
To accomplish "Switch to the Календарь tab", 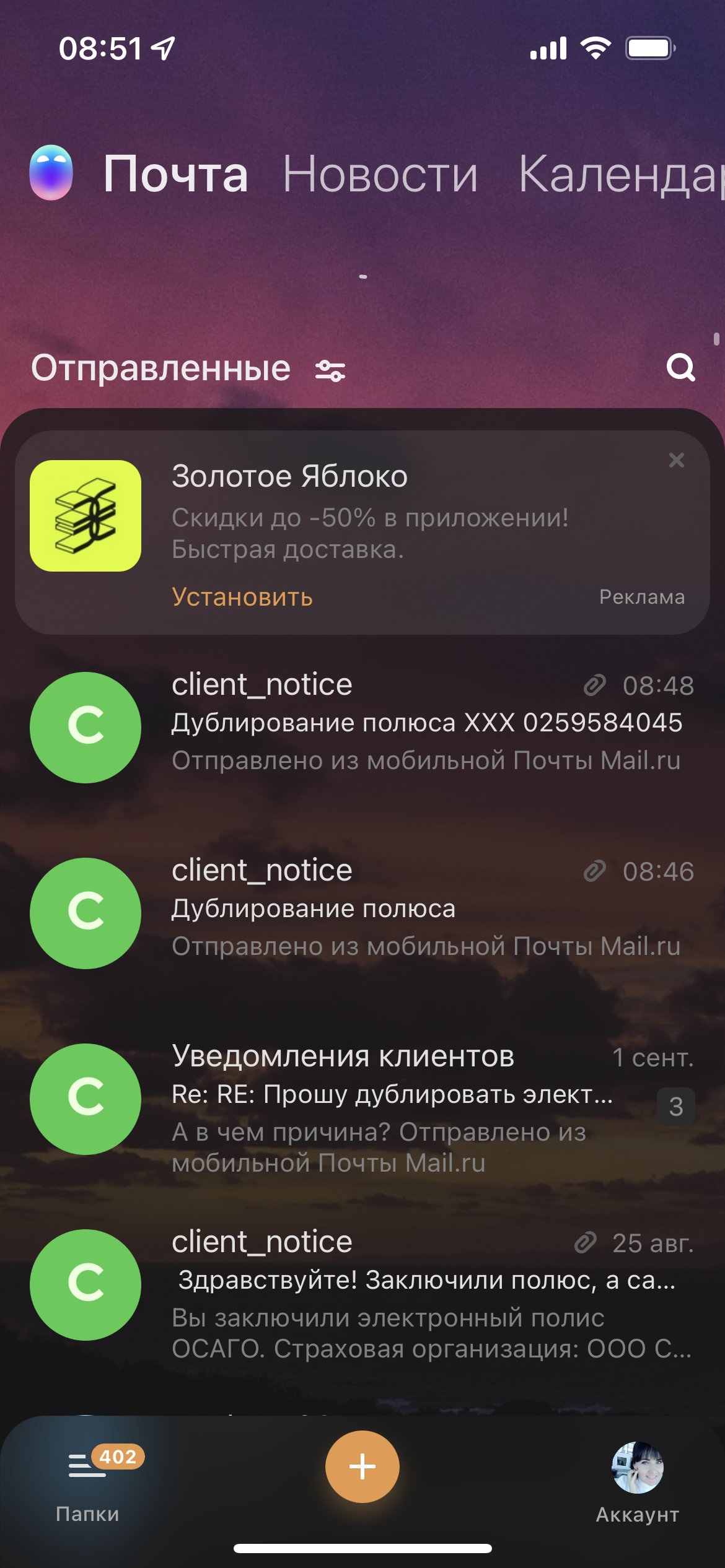I will [x=621, y=175].
